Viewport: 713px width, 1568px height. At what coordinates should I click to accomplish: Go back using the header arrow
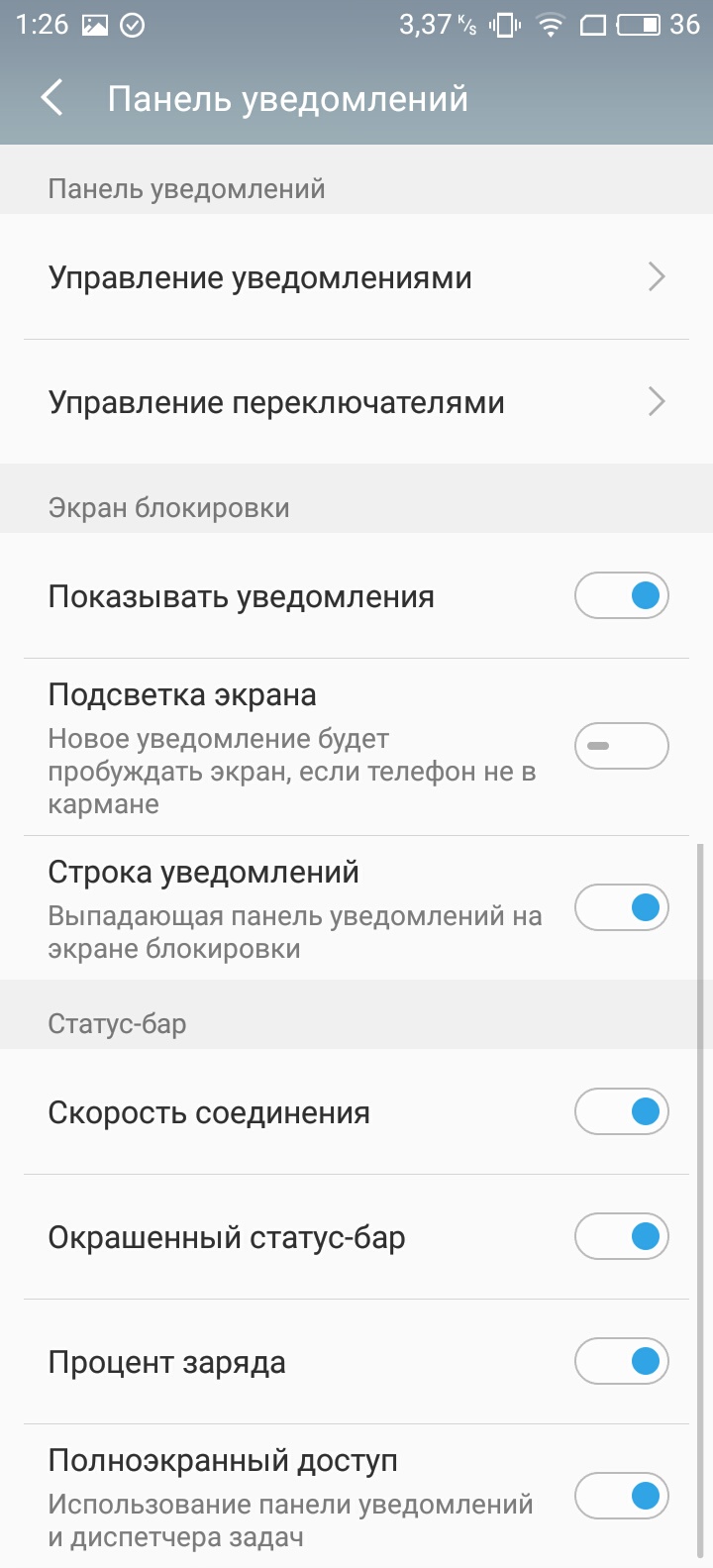52,99
